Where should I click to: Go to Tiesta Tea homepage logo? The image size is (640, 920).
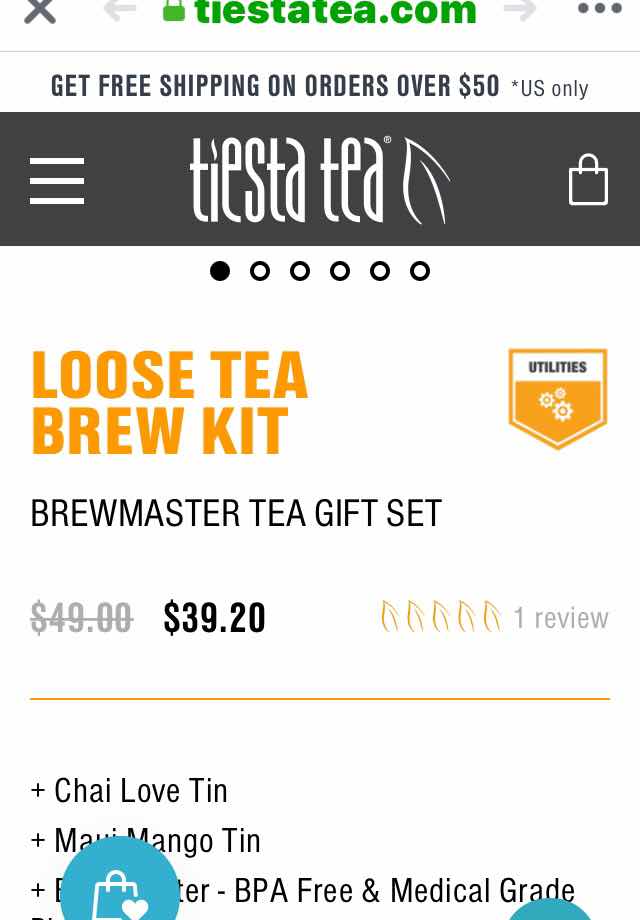click(x=319, y=180)
